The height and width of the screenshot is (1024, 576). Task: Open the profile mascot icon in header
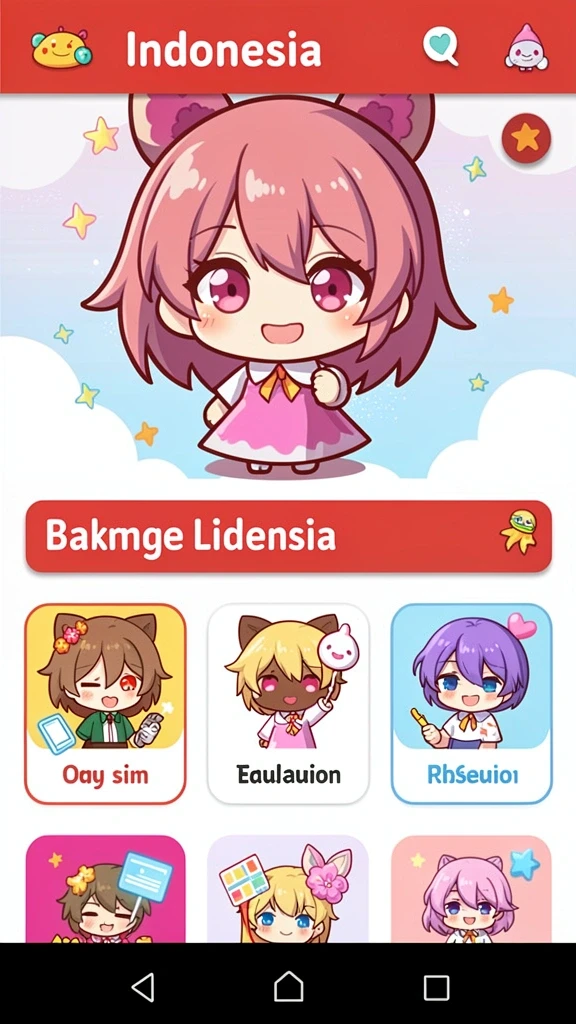click(526, 47)
